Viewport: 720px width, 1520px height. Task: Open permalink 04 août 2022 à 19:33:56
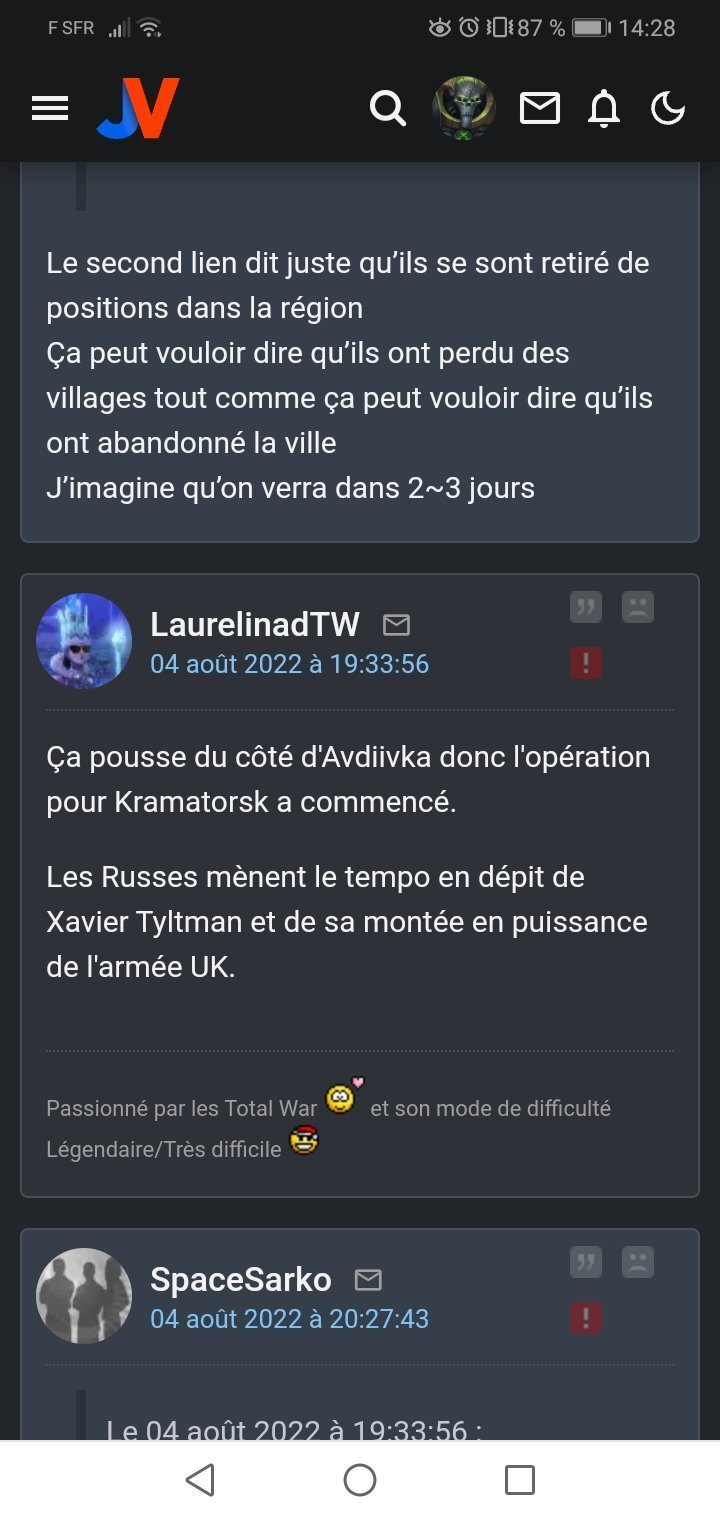coord(290,664)
